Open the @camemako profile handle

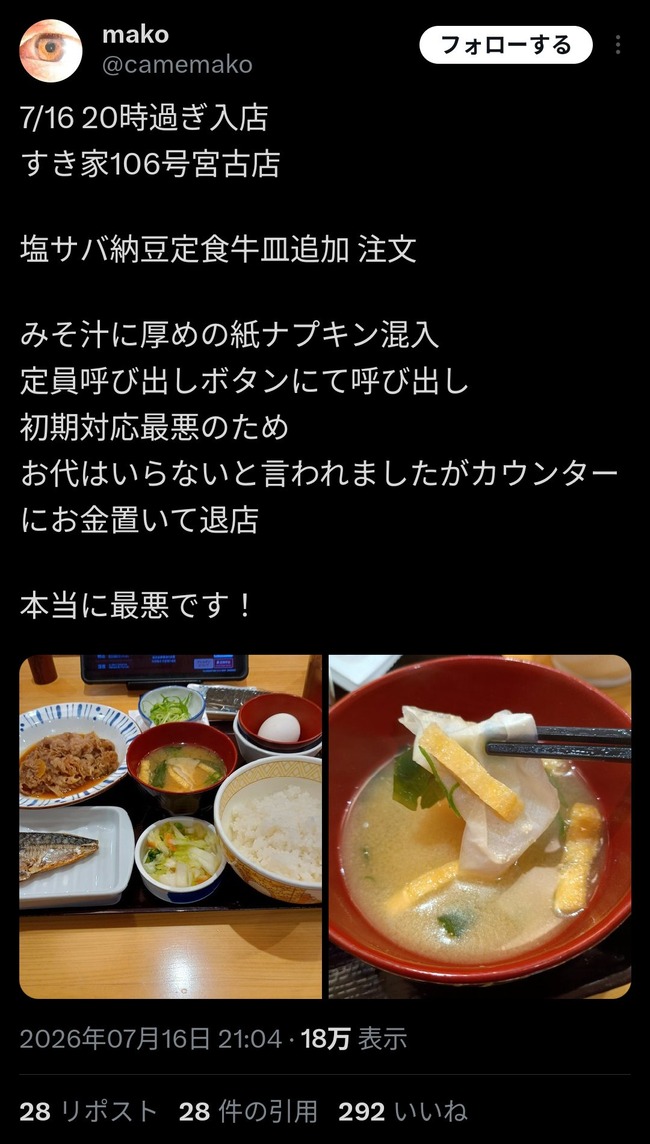click(177, 65)
